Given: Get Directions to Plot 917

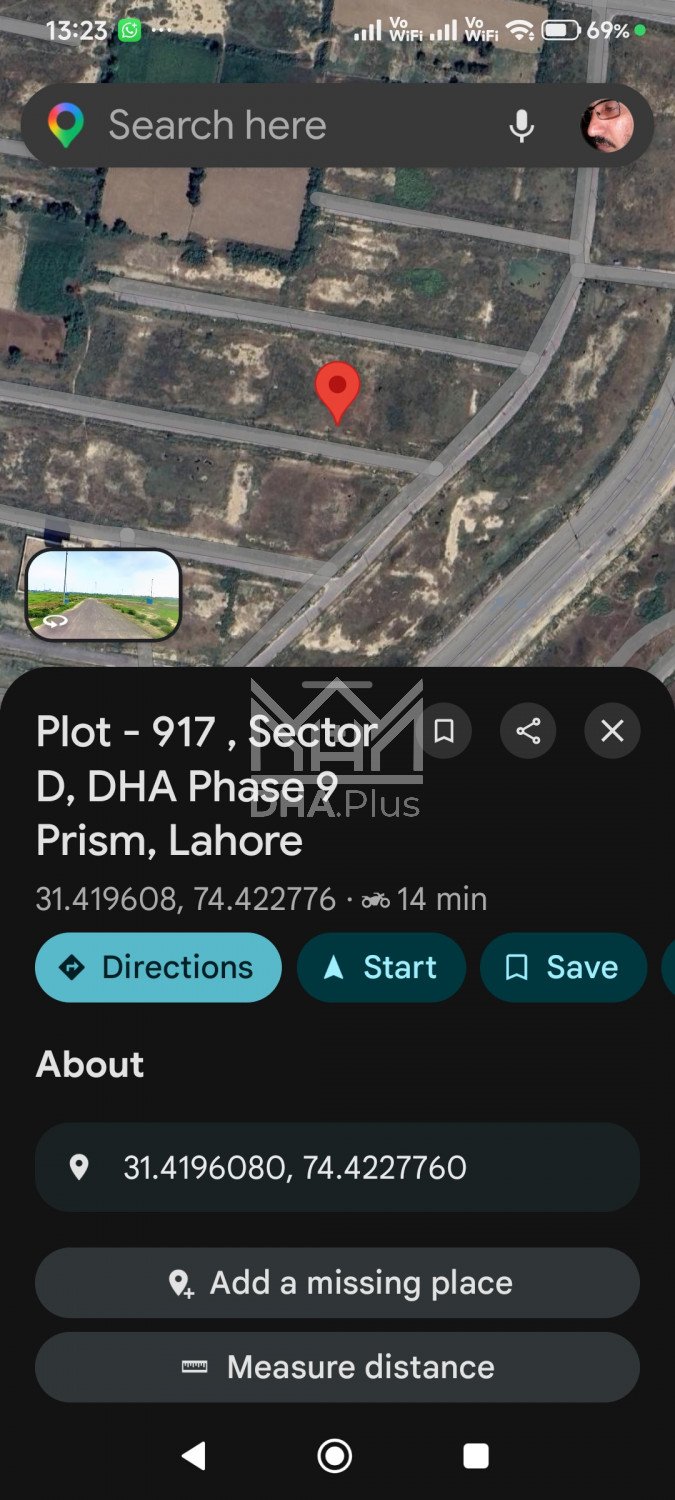Looking at the screenshot, I should [x=158, y=967].
